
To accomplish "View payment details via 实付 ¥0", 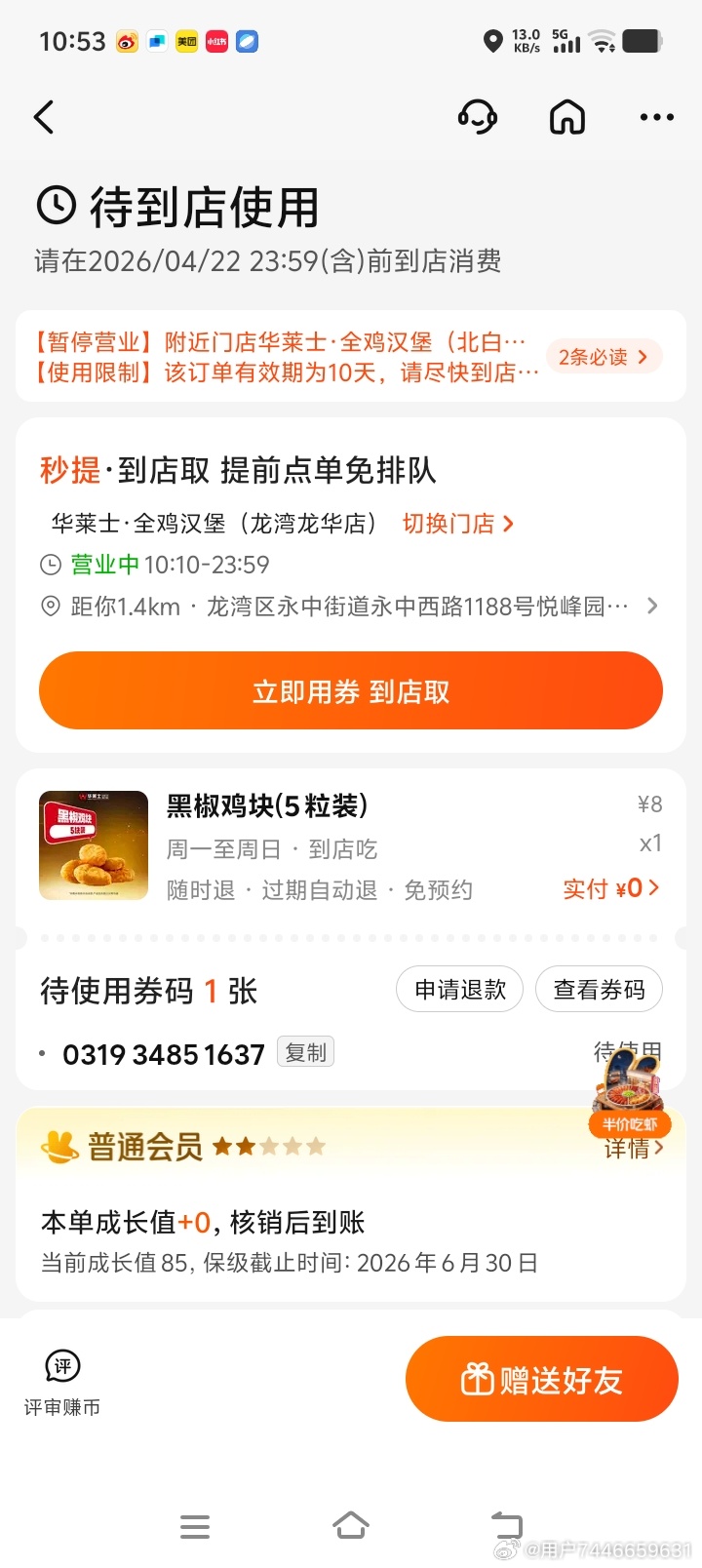I will [x=610, y=888].
